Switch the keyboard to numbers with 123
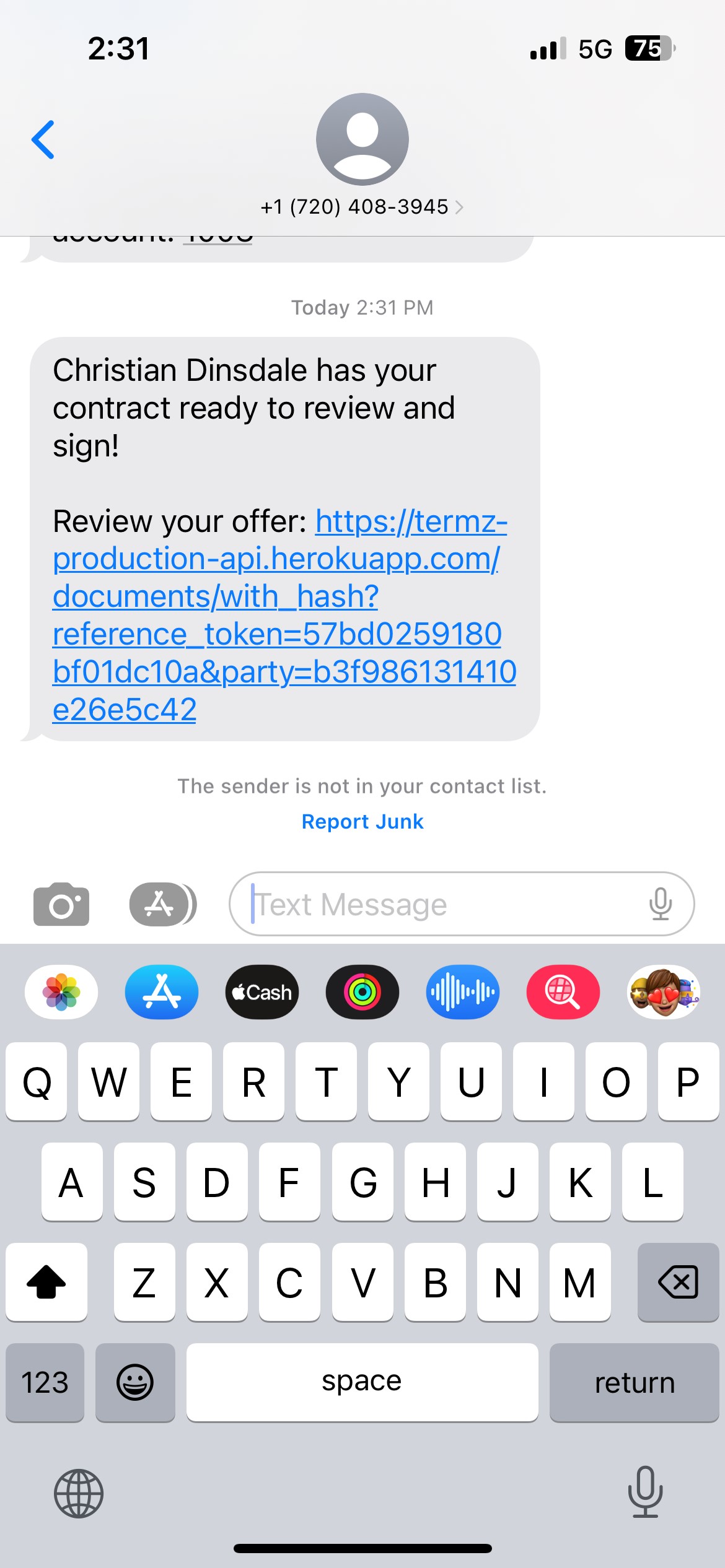The height and width of the screenshot is (1568, 725). click(45, 1383)
